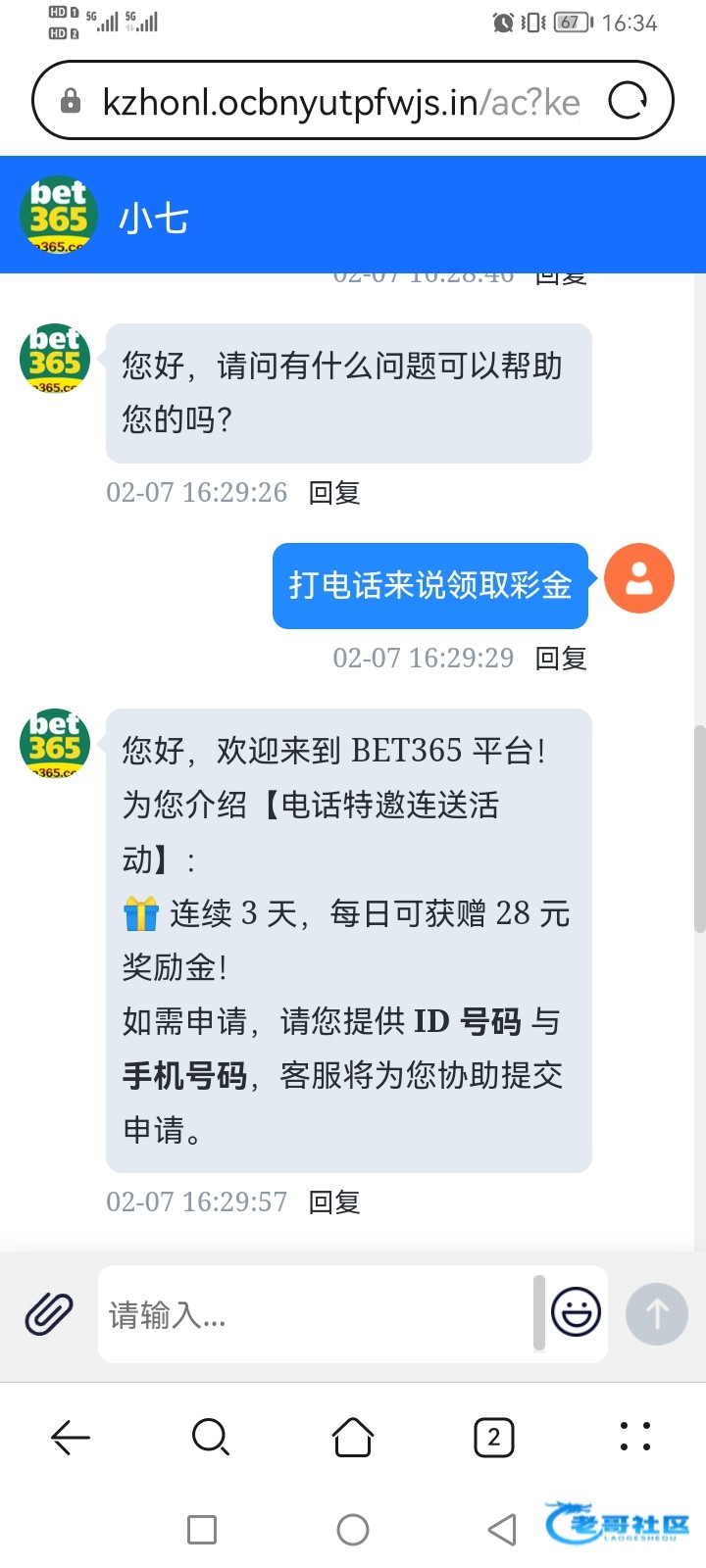The width and height of the screenshot is (706, 1568).
Task: Open the attachment paperclip icon
Action: pos(49,1314)
